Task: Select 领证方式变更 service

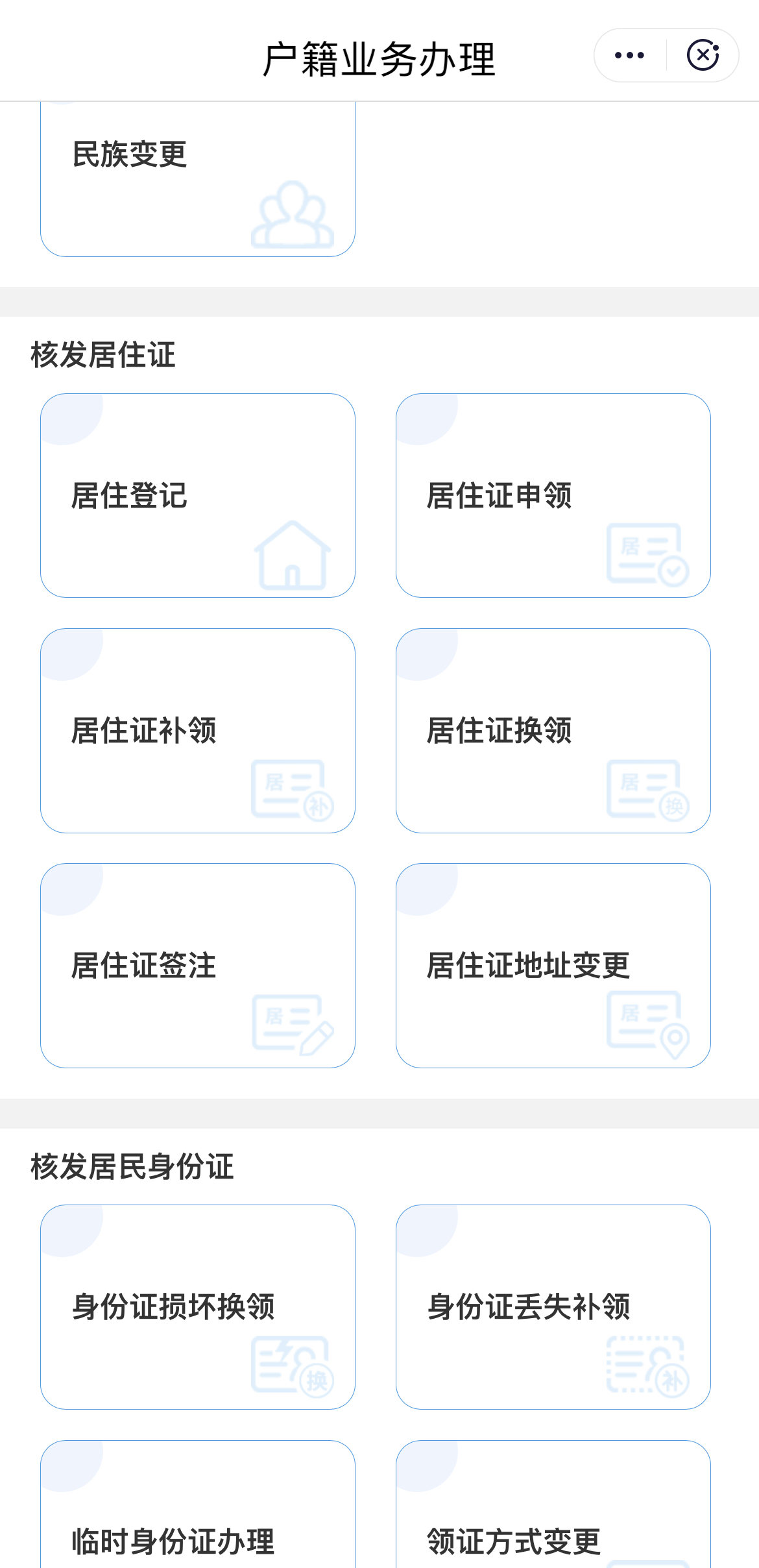Action: 553,1519
